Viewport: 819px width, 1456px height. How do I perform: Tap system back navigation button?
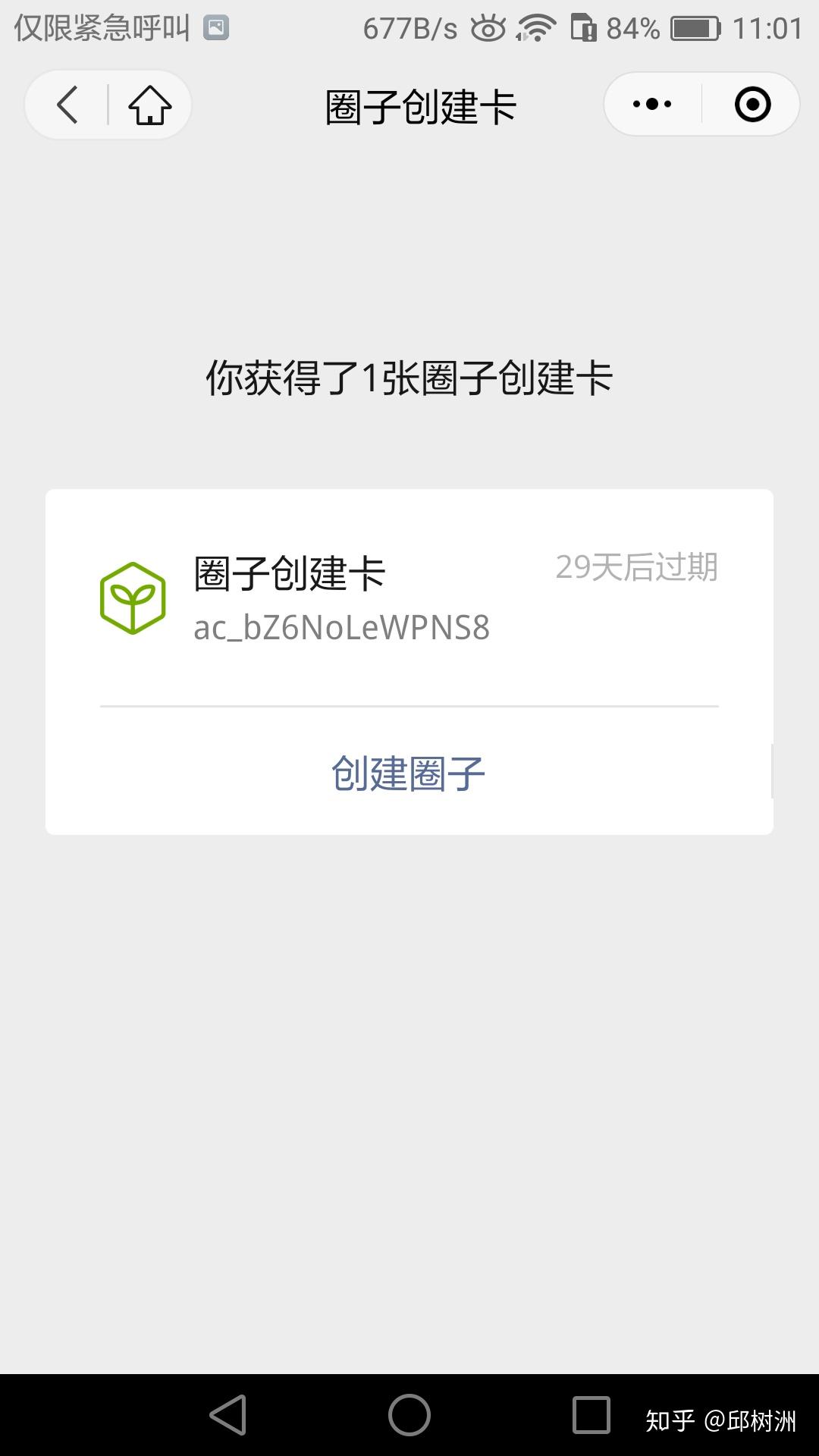(228, 1415)
